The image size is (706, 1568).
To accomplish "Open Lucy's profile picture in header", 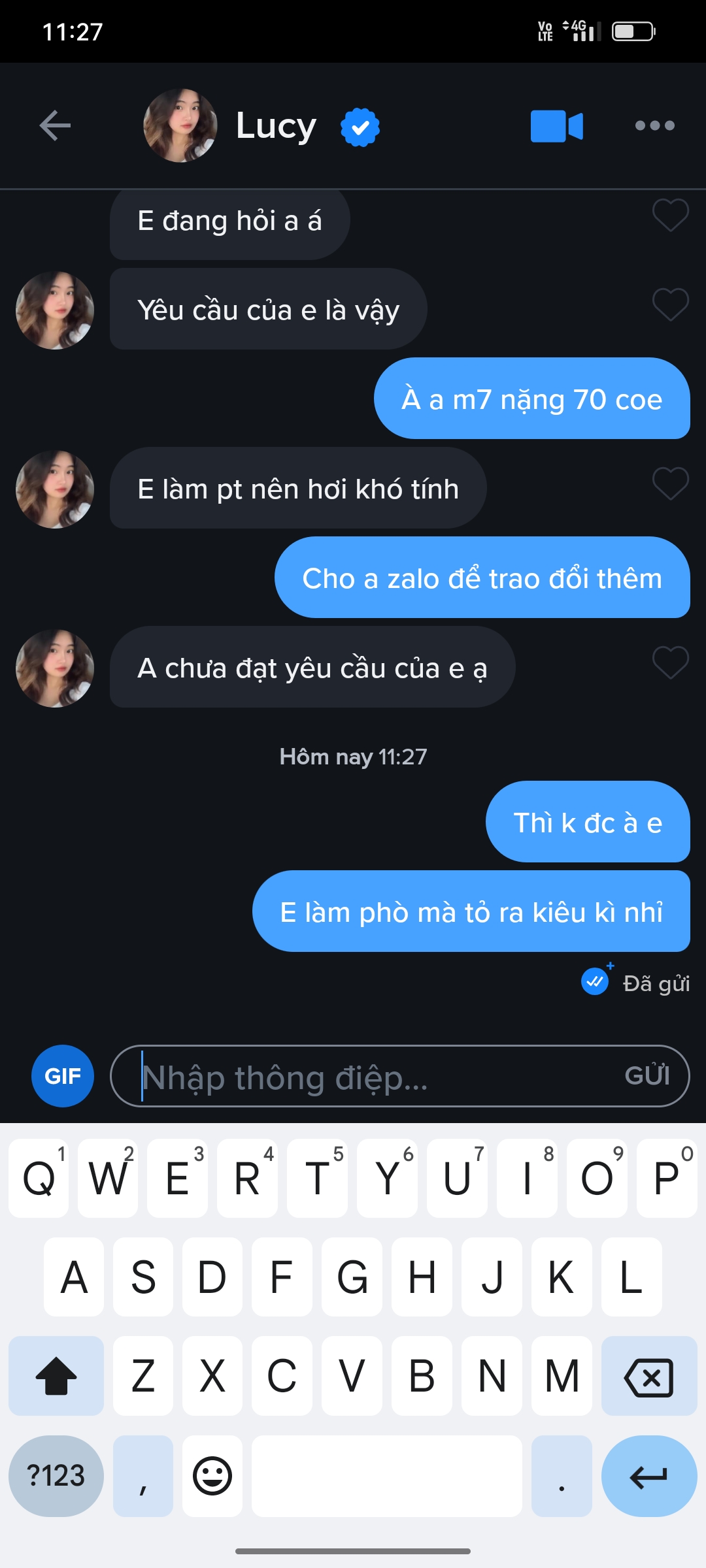I will click(x=180, y=125).
